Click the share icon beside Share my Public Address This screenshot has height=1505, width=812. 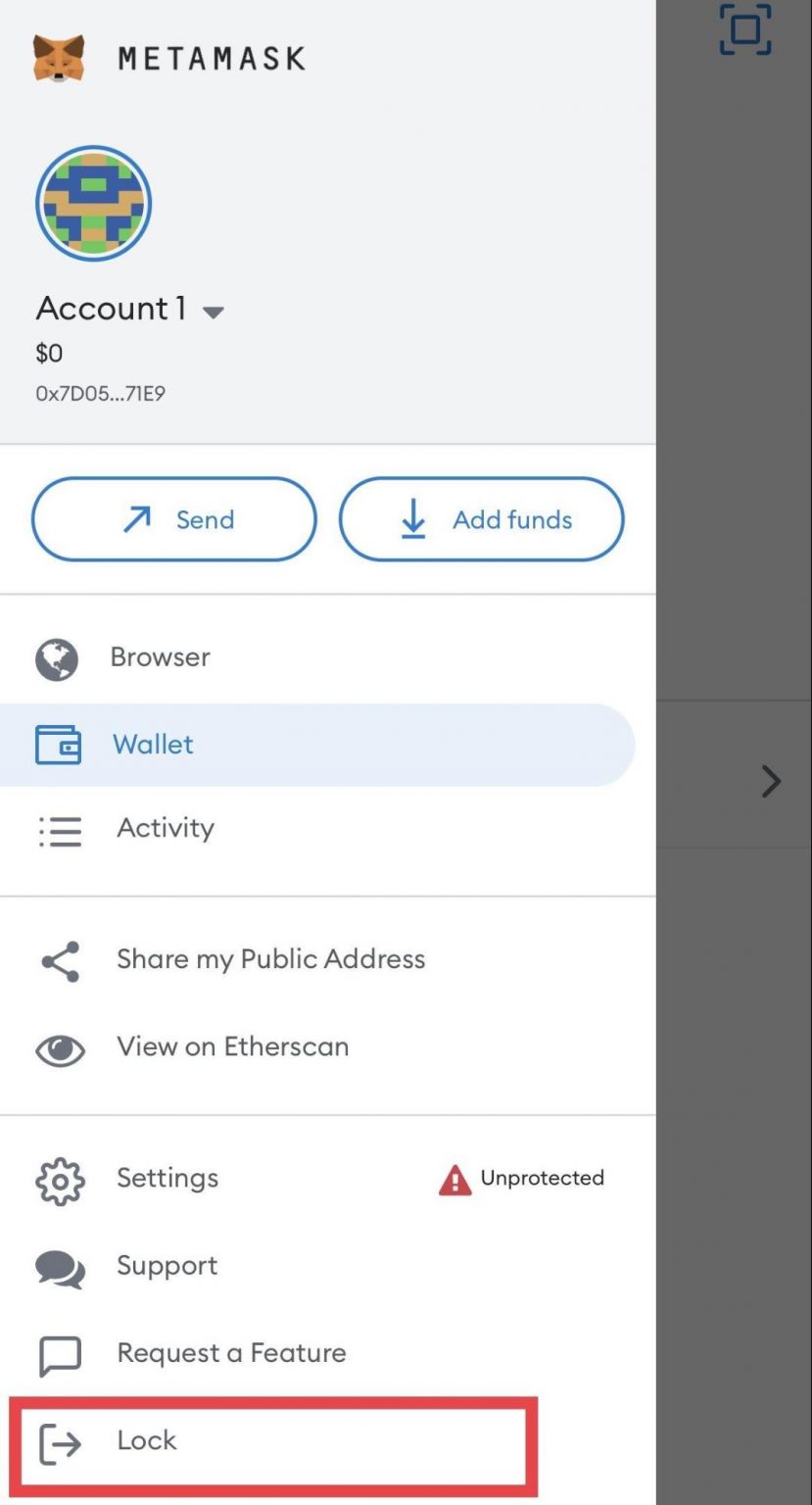point(59,961)
